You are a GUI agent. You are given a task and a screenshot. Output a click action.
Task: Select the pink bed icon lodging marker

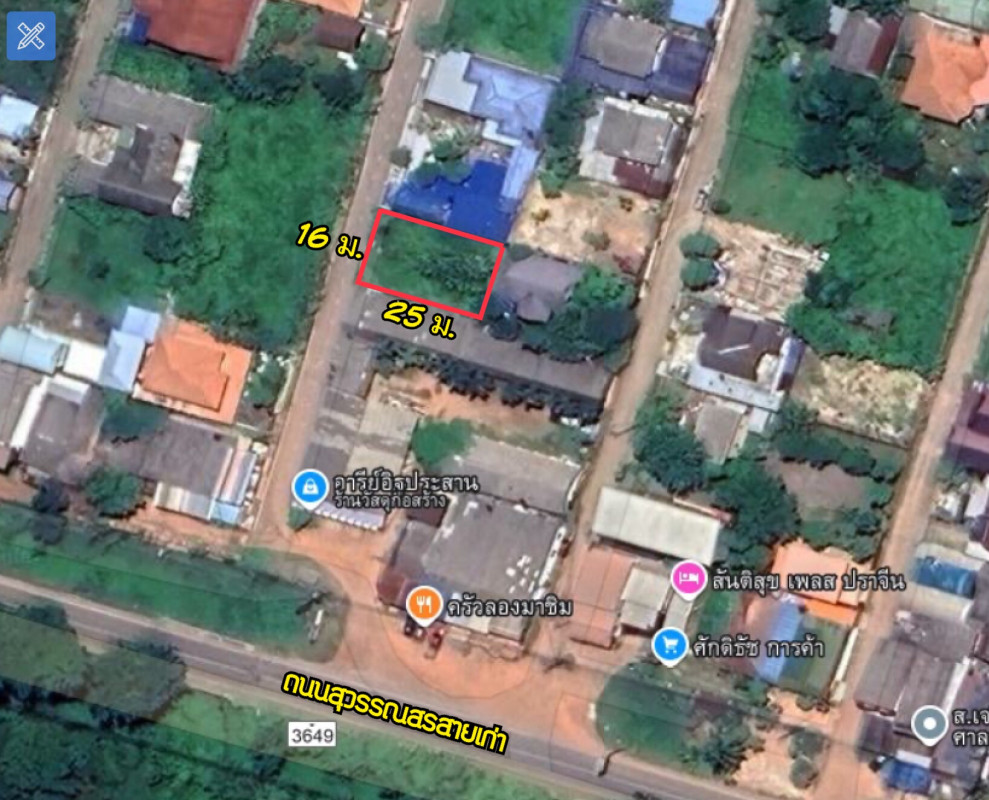(688, 579)
